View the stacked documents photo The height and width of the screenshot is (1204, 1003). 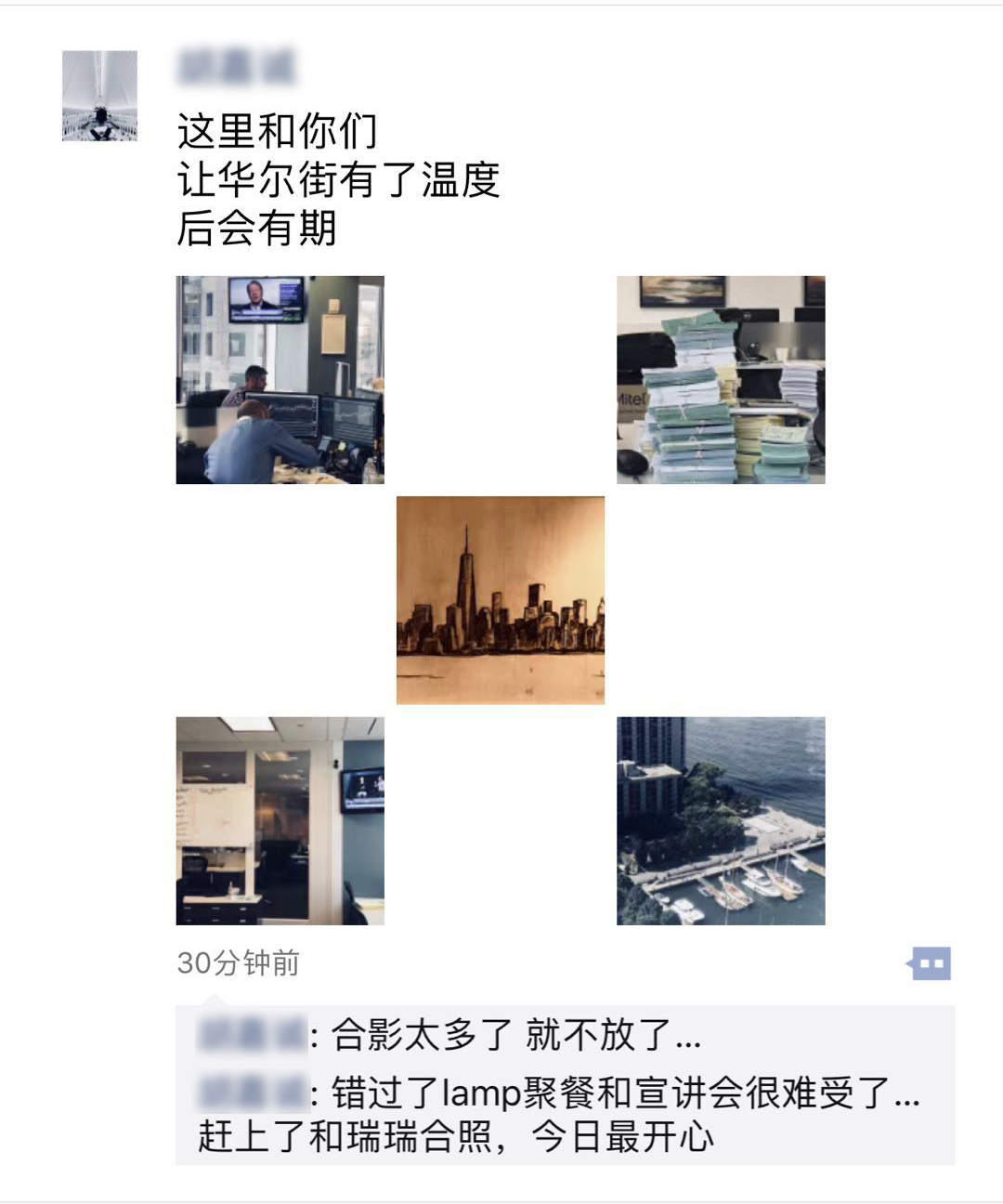[x=721, y=379]
